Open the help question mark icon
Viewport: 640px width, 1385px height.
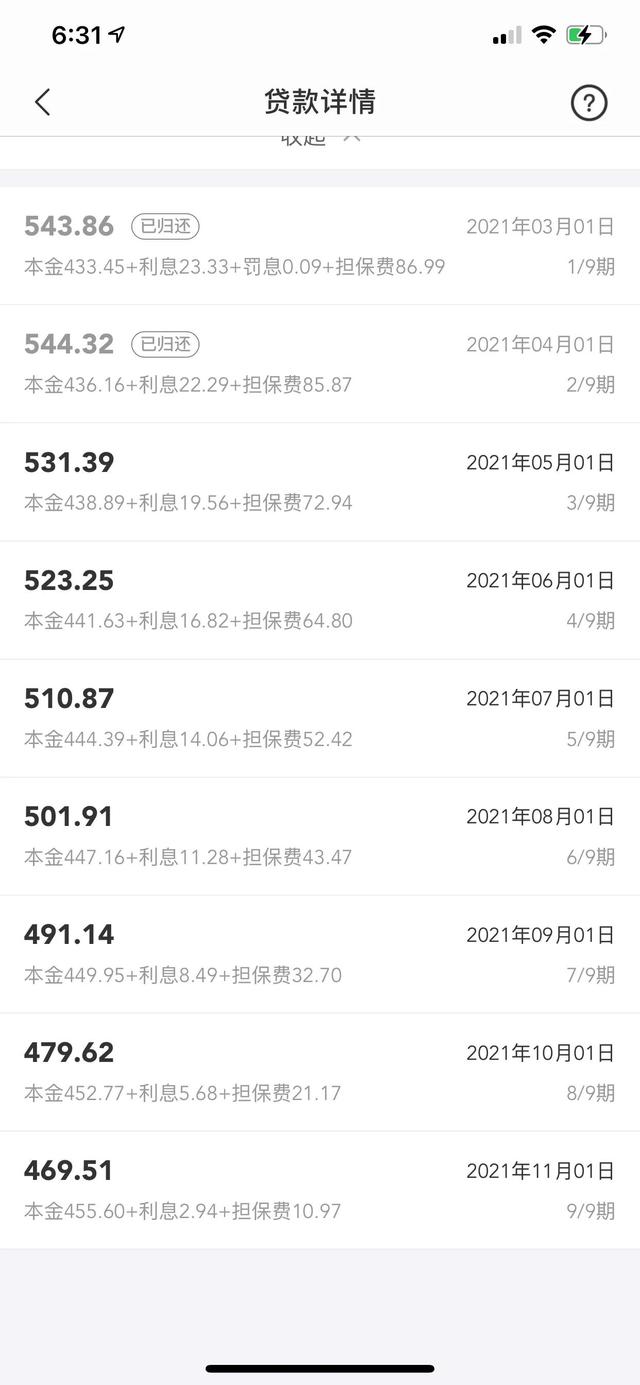[x=588, y=102]
